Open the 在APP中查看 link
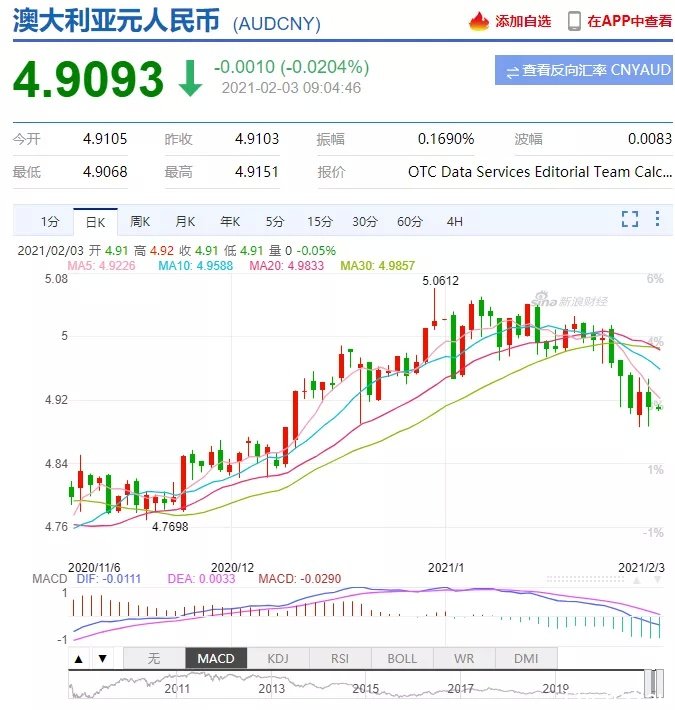675x710 pixels. pyautogui.click(x=620, y=20)
